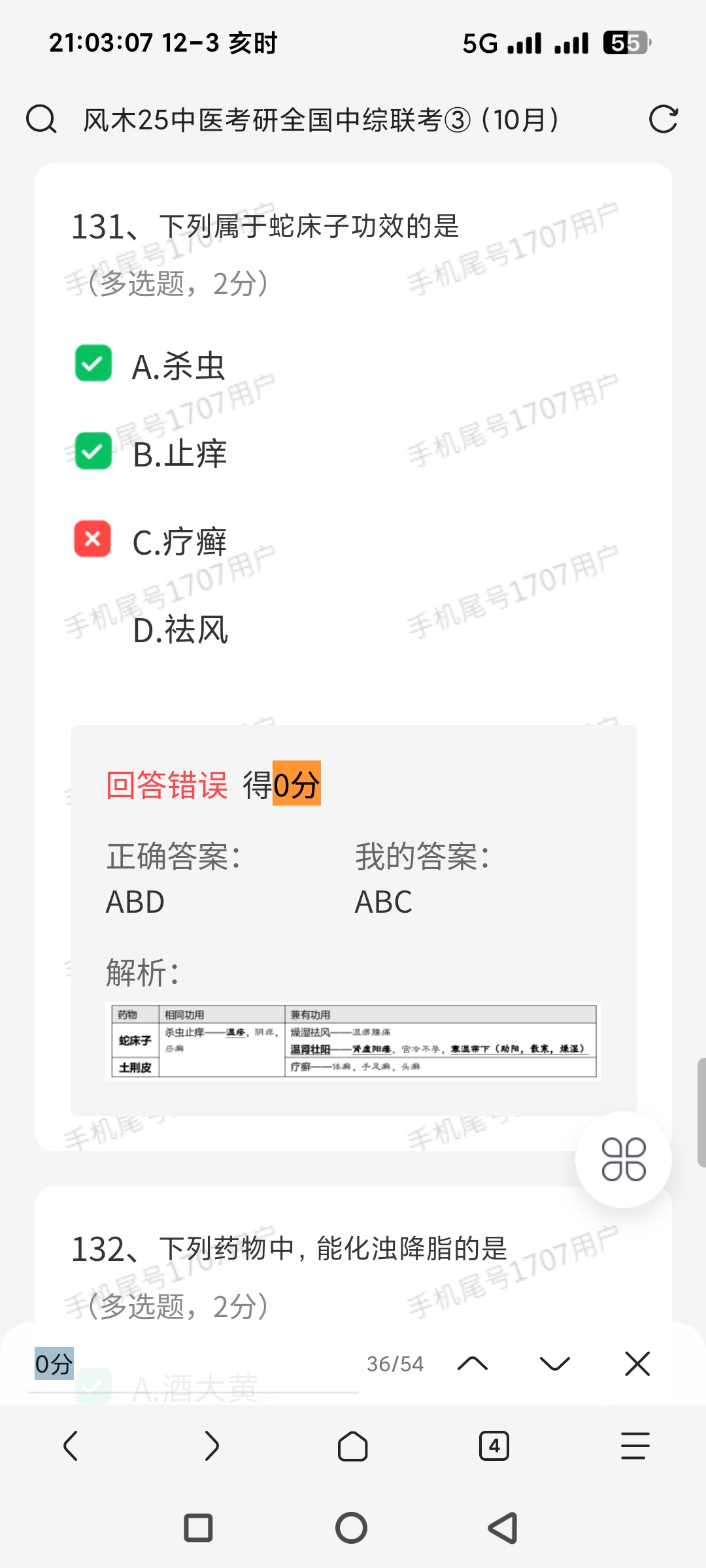Reload the page with the refresh icon

coord(663,120)
